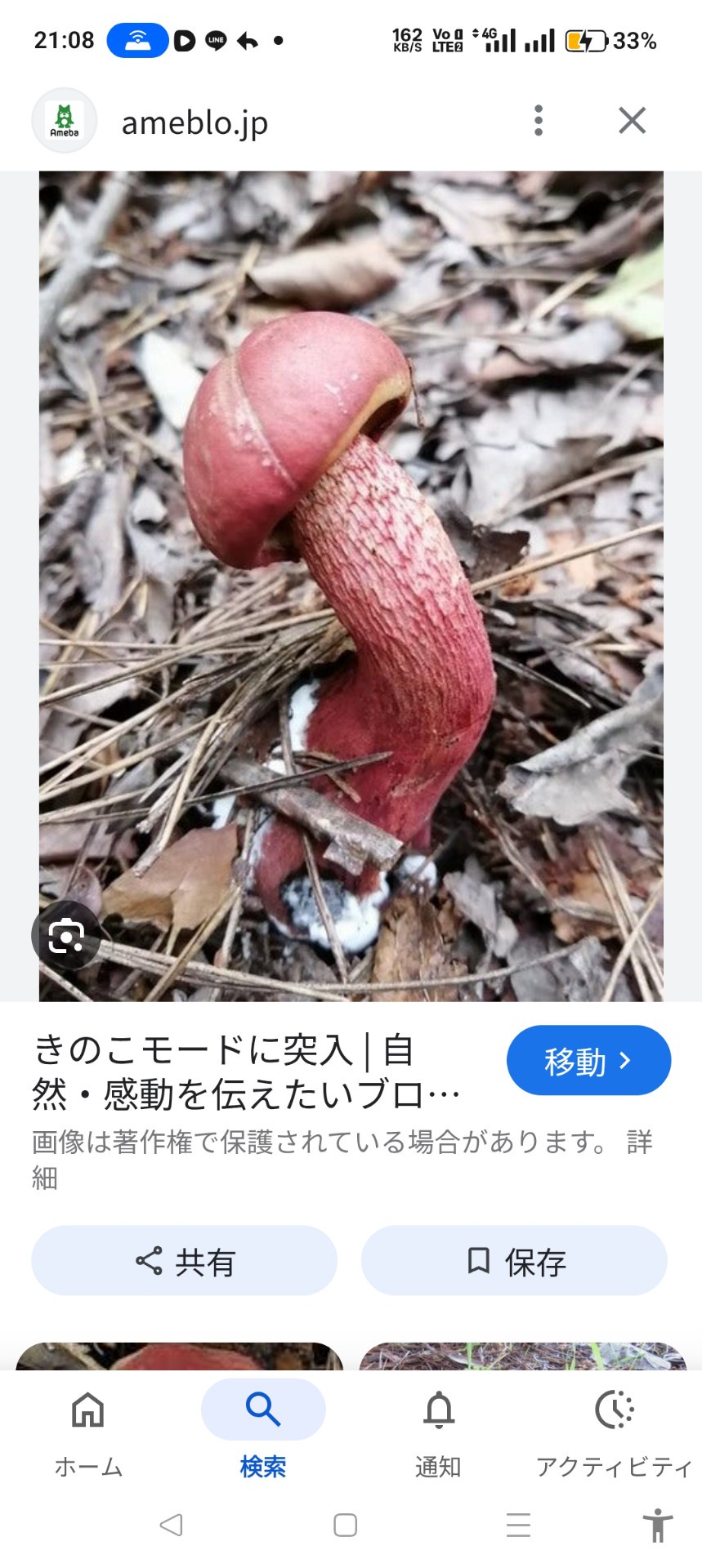702x1568 pixels.
Task: Open the accessibility shortcut button
Action: click(656, 1525)
